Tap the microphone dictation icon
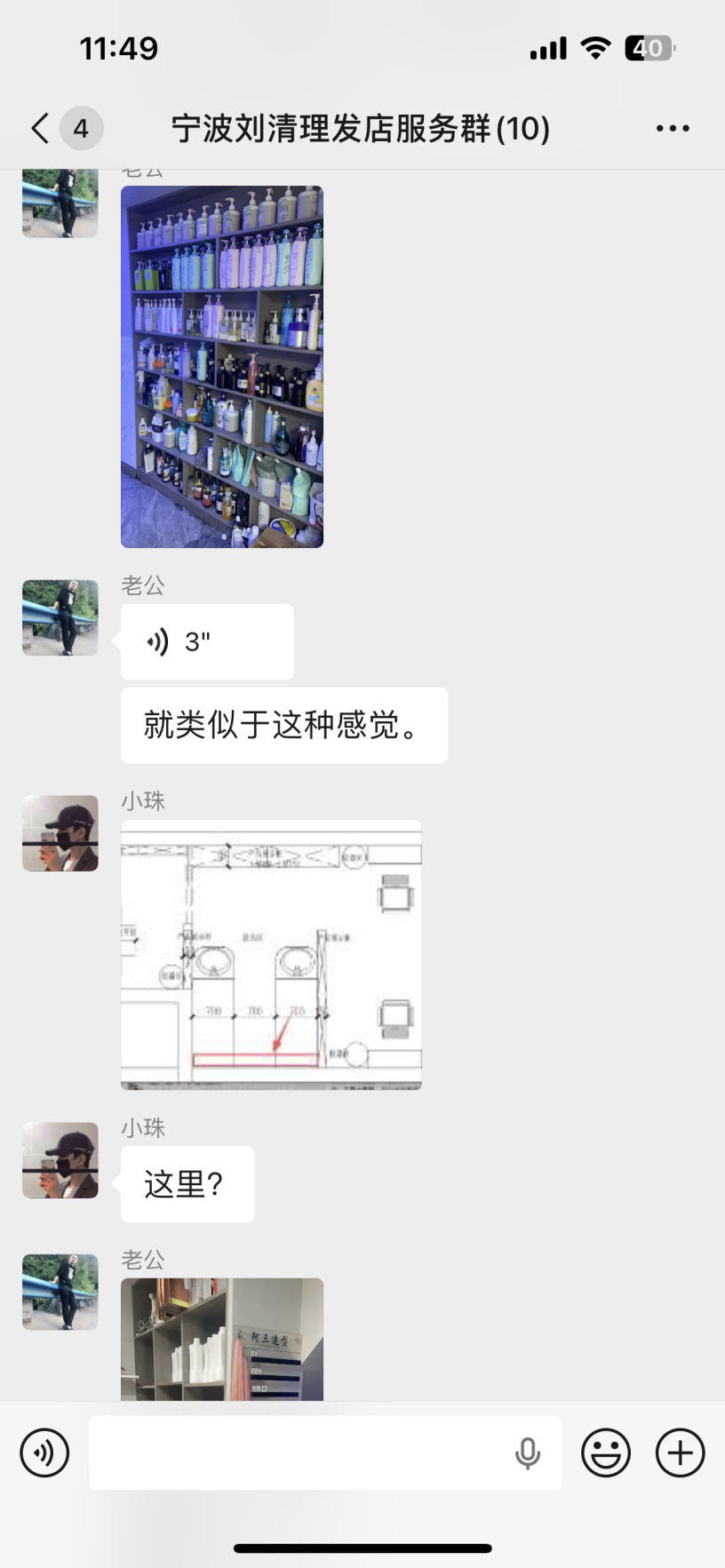 (528, 1453)
